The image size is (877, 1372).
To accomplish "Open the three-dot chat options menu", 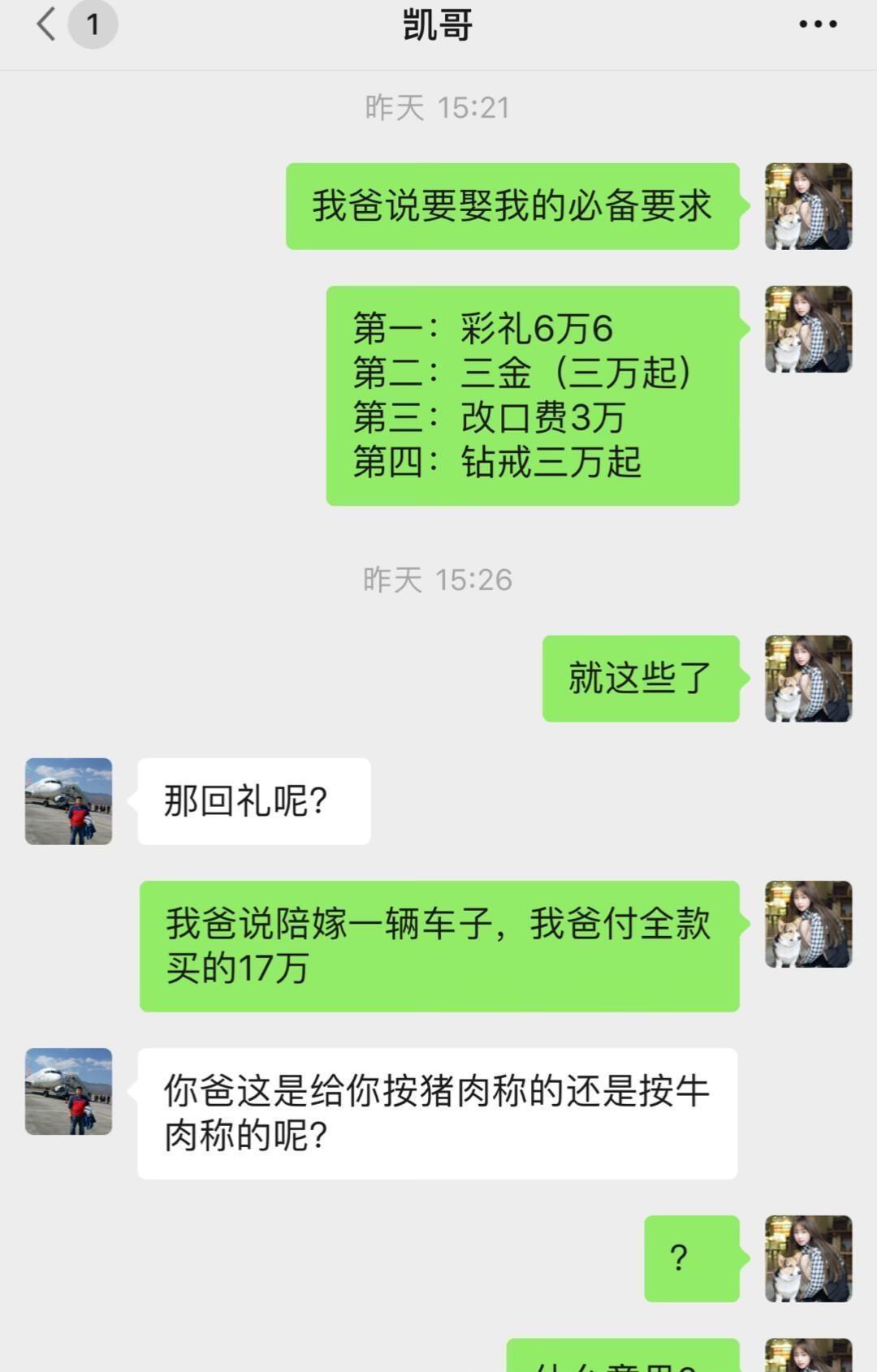I will (818, 24).
